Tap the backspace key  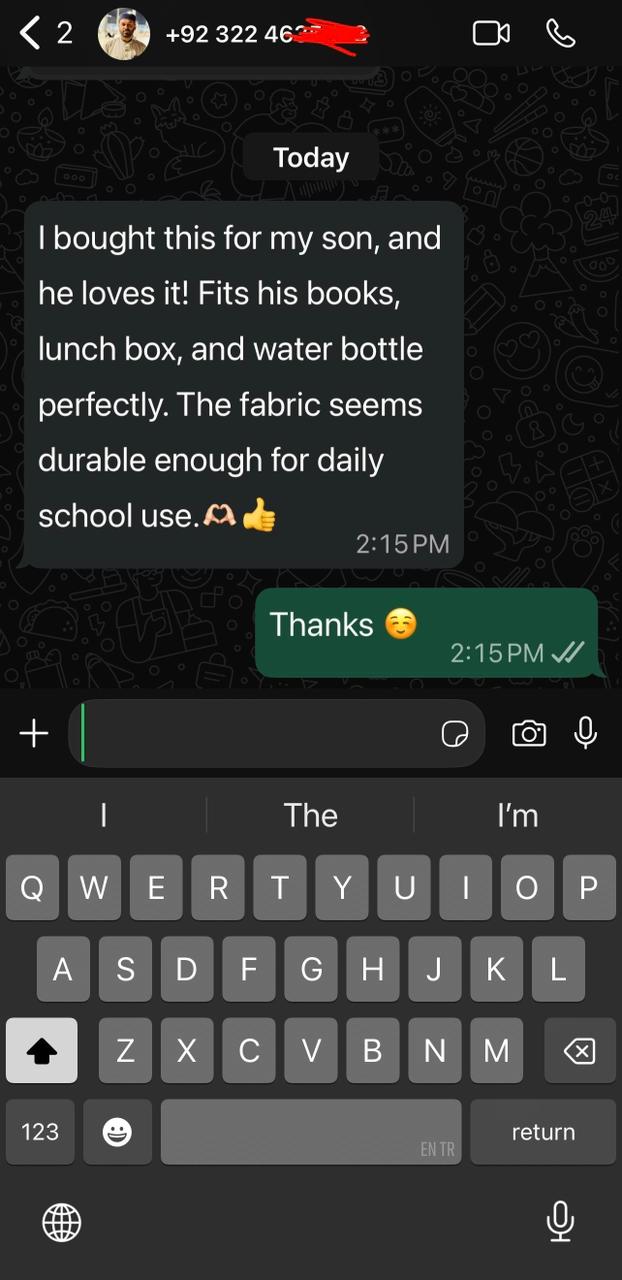coord(579,1051)
